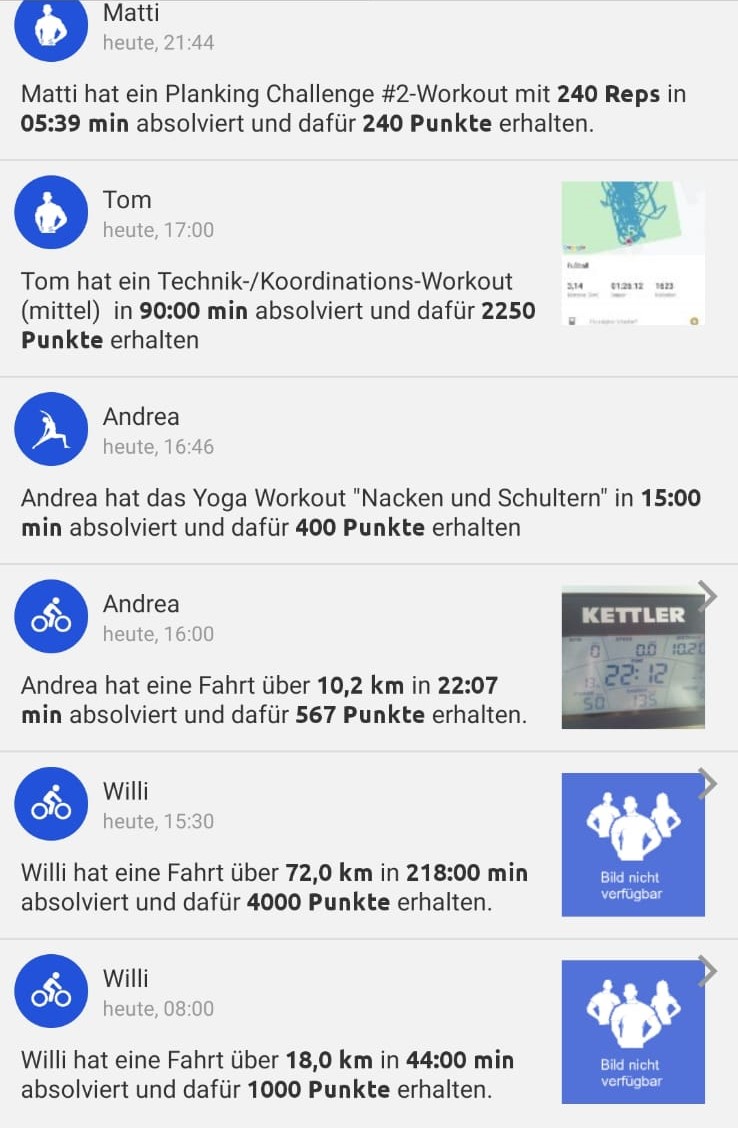This screenshot has height=1128, width=738.
Task: Open Andrea's Yoga "Nacken und Schultern" entry
Action: [x=360, y=511]
